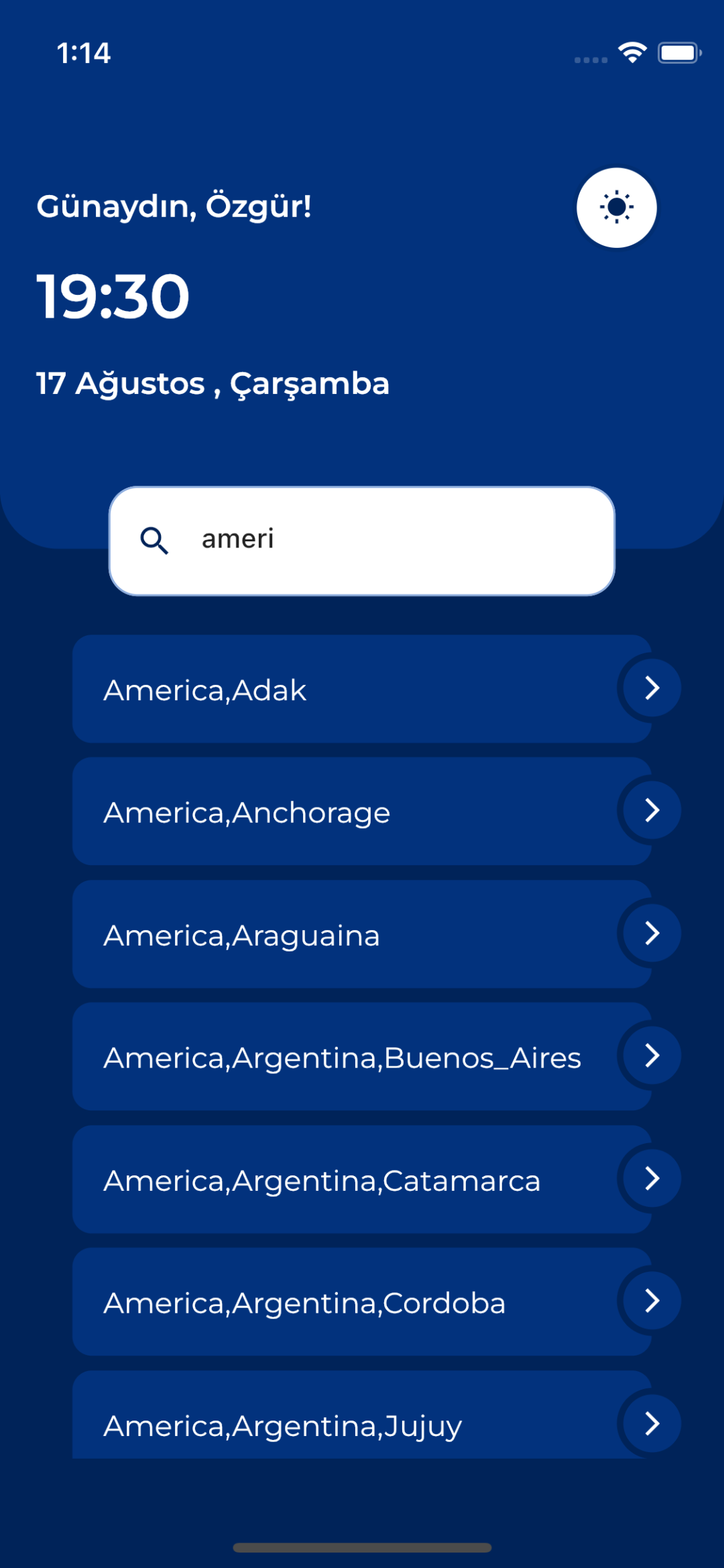
Task: Select the America,Argentina,Cordoba result
Action: point(362,1302)
